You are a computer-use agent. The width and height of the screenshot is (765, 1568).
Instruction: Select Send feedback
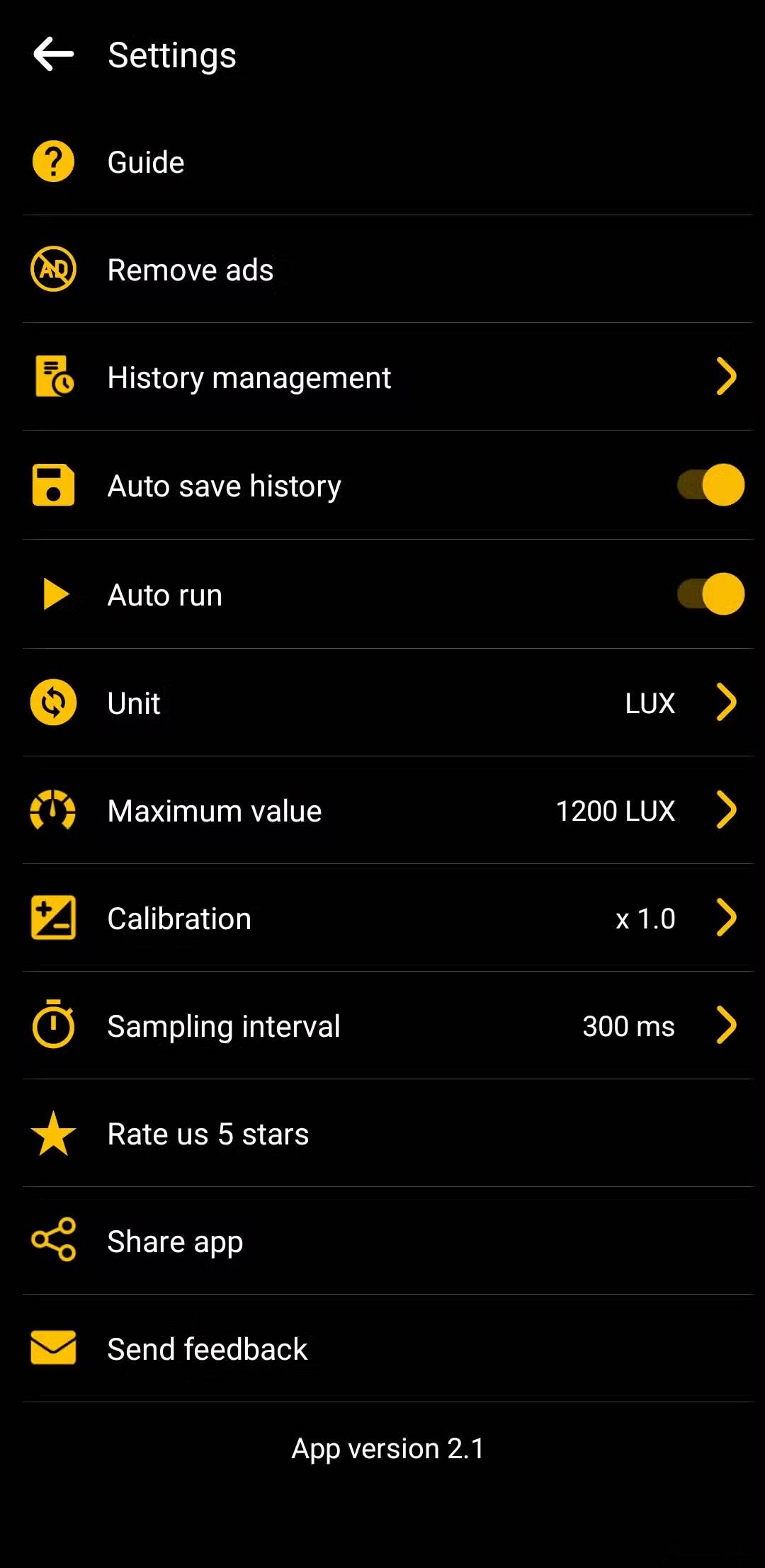[206, 1348]
